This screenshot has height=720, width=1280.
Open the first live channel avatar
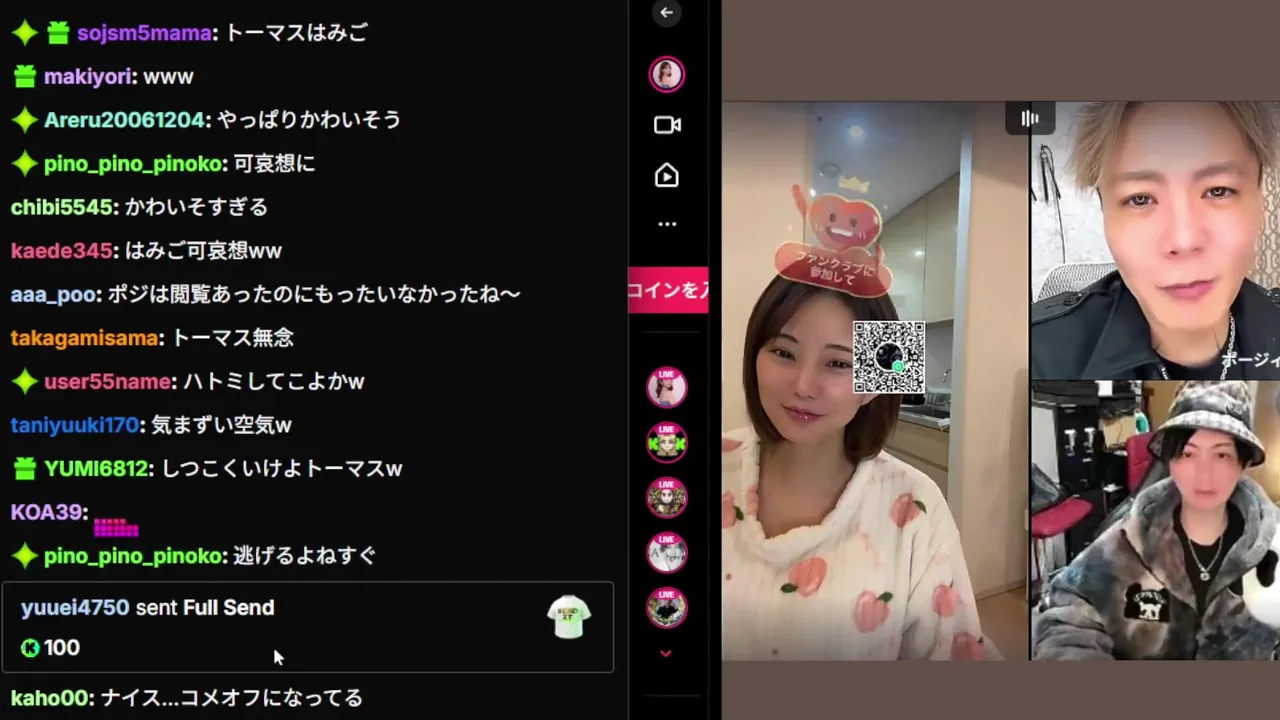point(667,387)
